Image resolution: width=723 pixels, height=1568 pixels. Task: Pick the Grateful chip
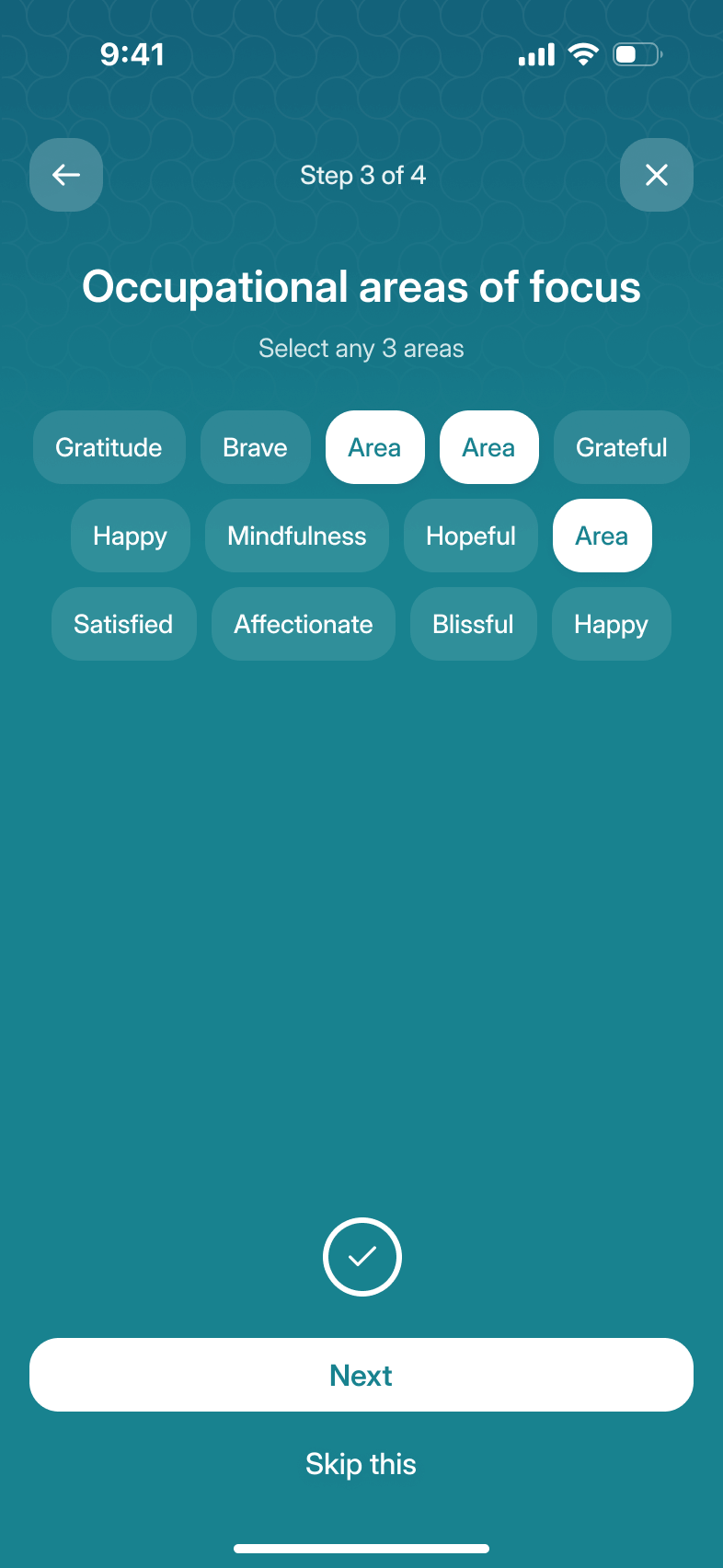click(x=621, y=447)
